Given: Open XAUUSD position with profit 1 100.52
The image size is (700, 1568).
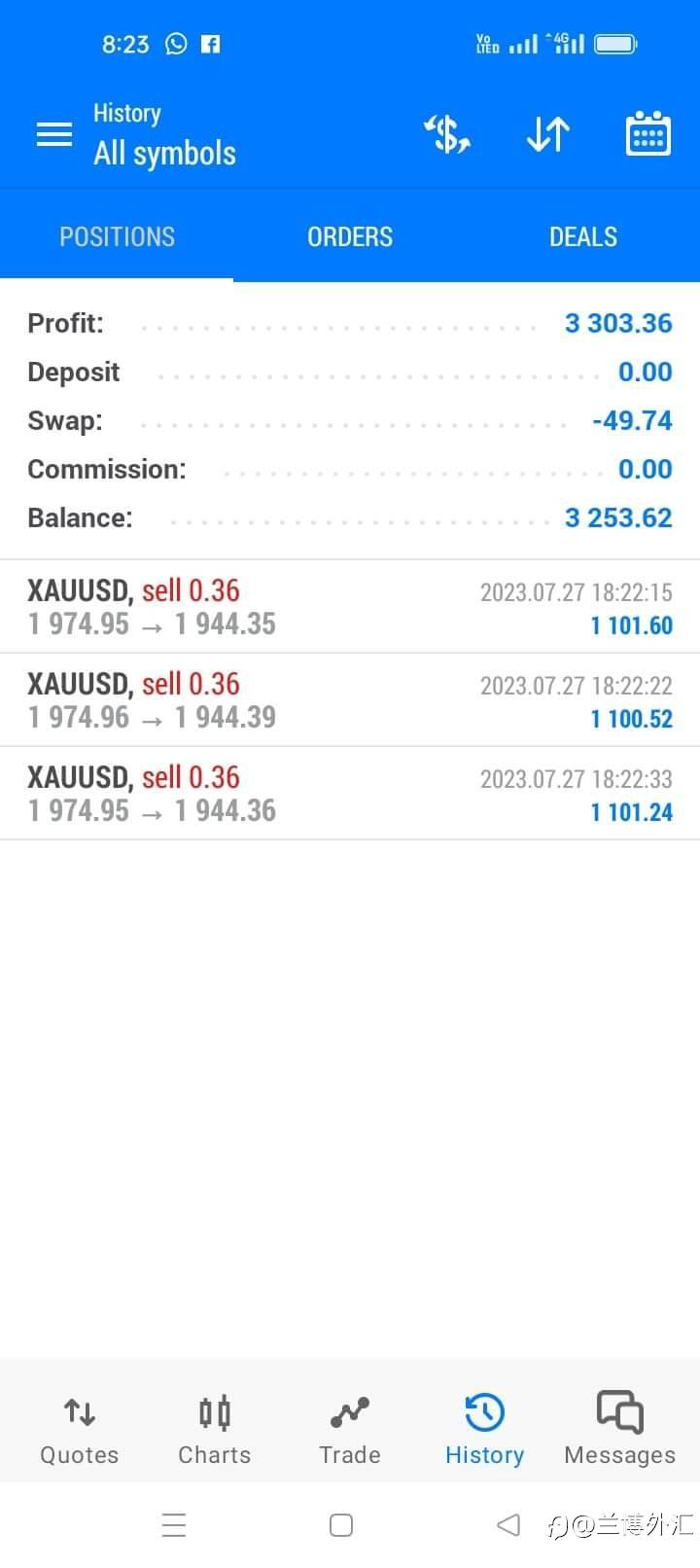Looking at the screenshot, I should pos(350,700).
